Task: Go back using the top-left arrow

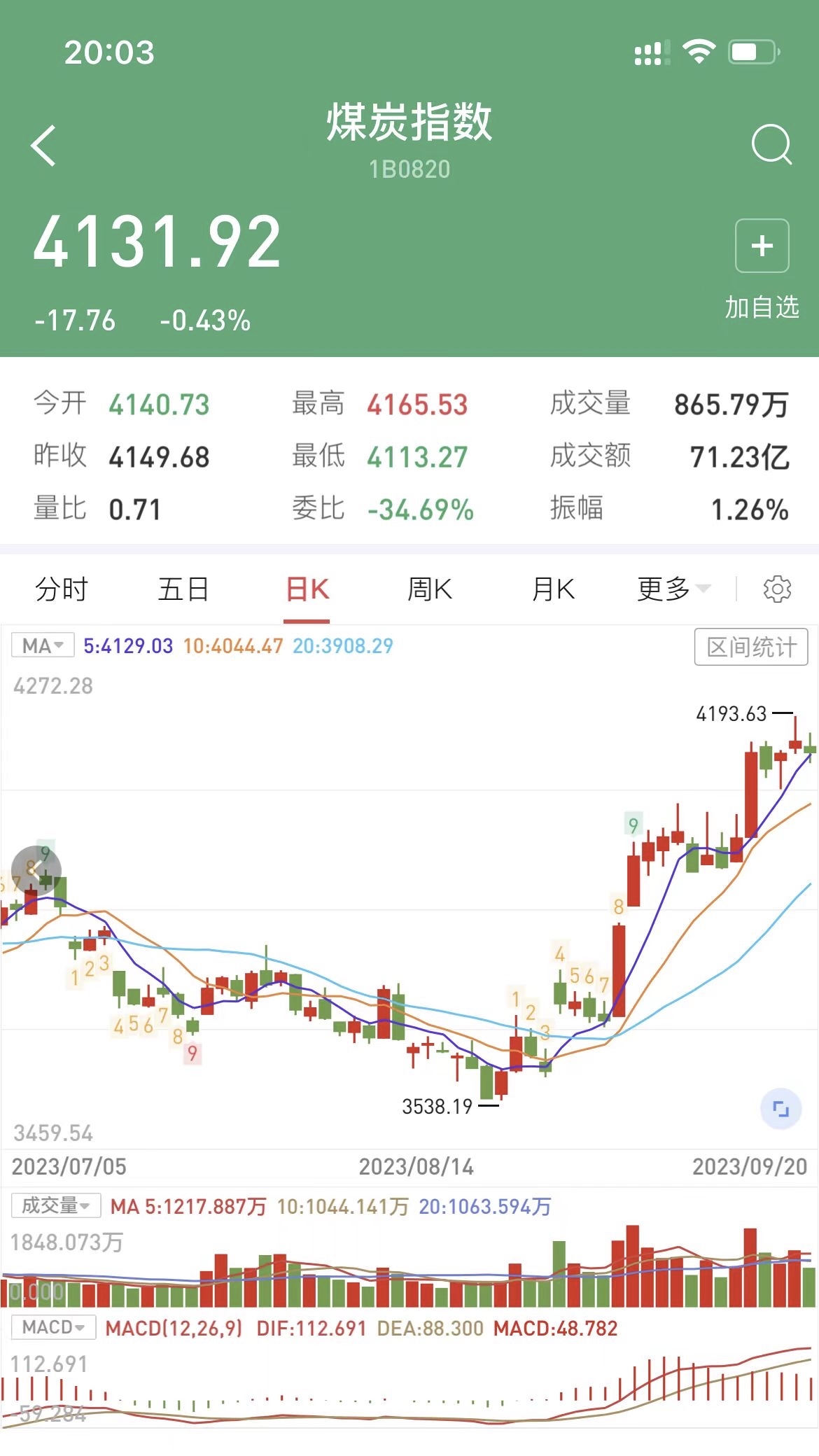Action: (x=43, y=146)
